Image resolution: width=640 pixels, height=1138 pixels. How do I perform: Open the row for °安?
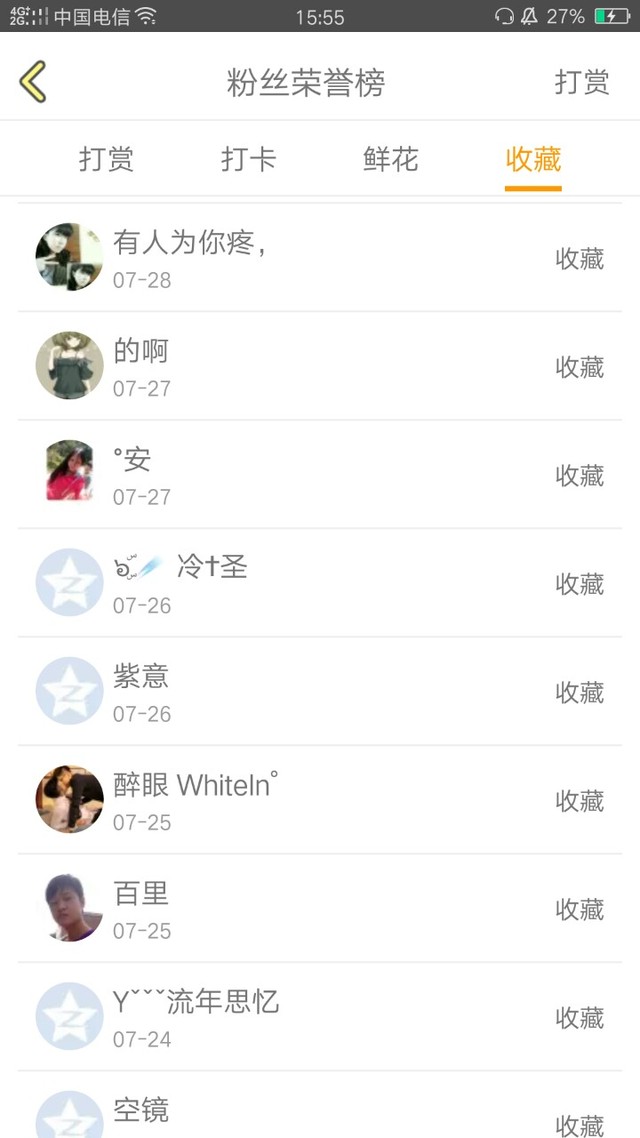[x=320, y=475]
